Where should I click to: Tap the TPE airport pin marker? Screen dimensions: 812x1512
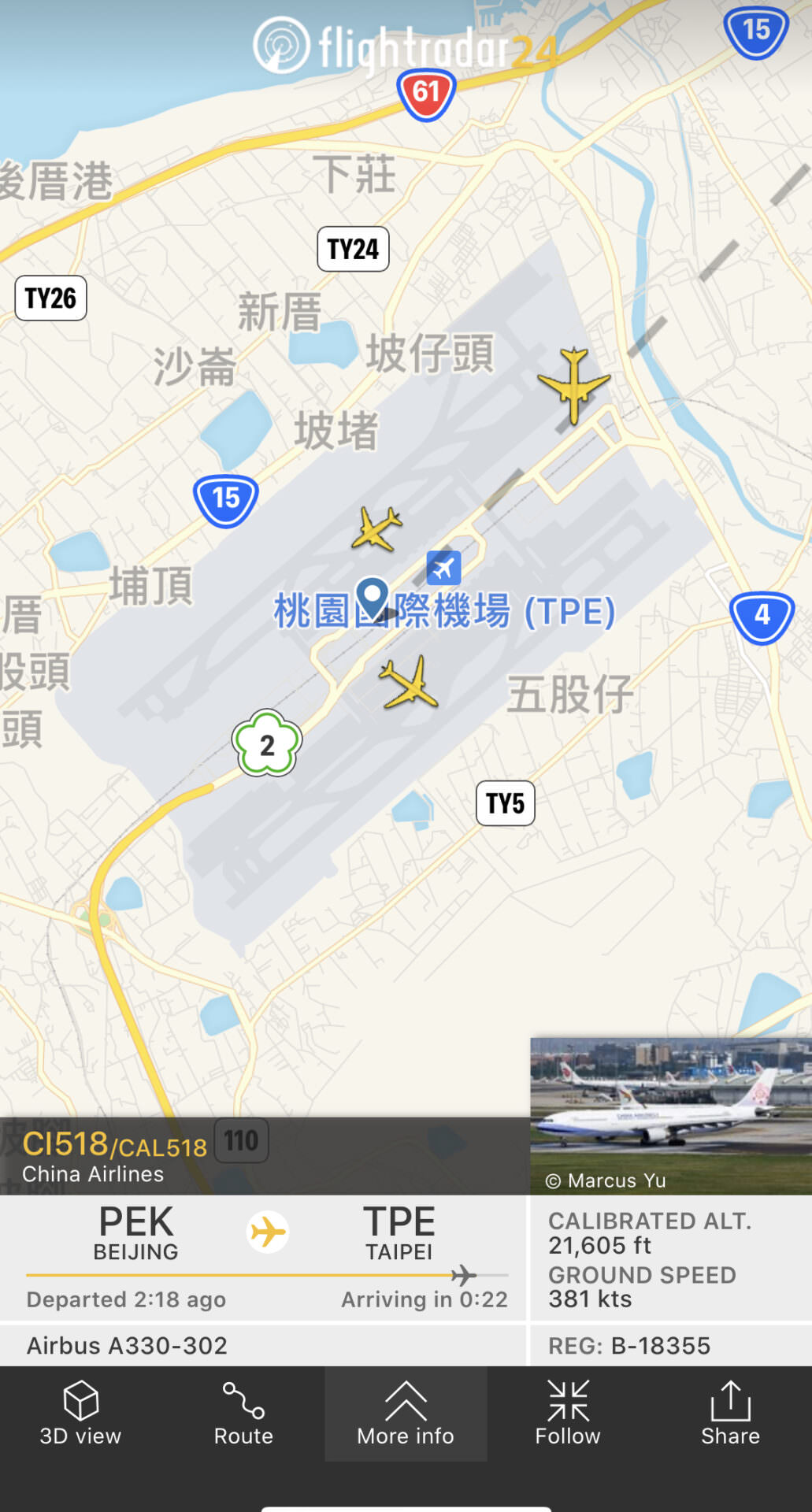click(x=372, y=598)
